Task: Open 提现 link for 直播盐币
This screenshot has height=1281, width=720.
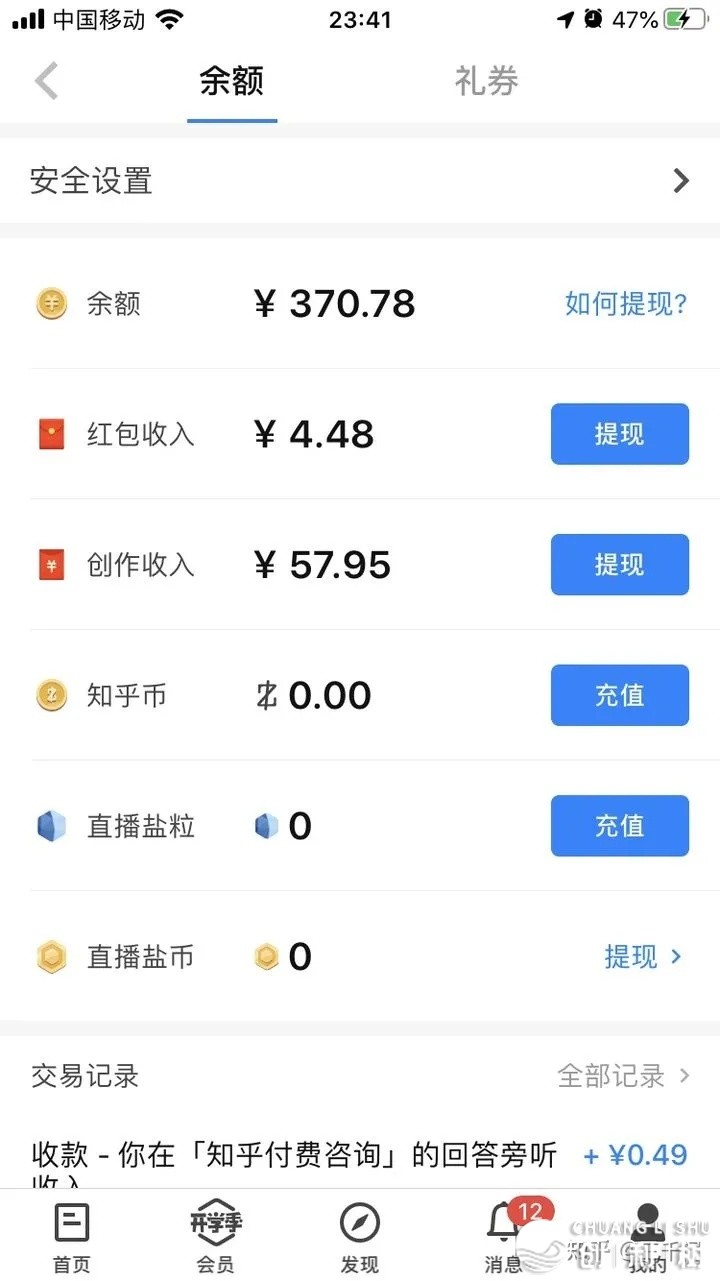Action: coord(642,957)
